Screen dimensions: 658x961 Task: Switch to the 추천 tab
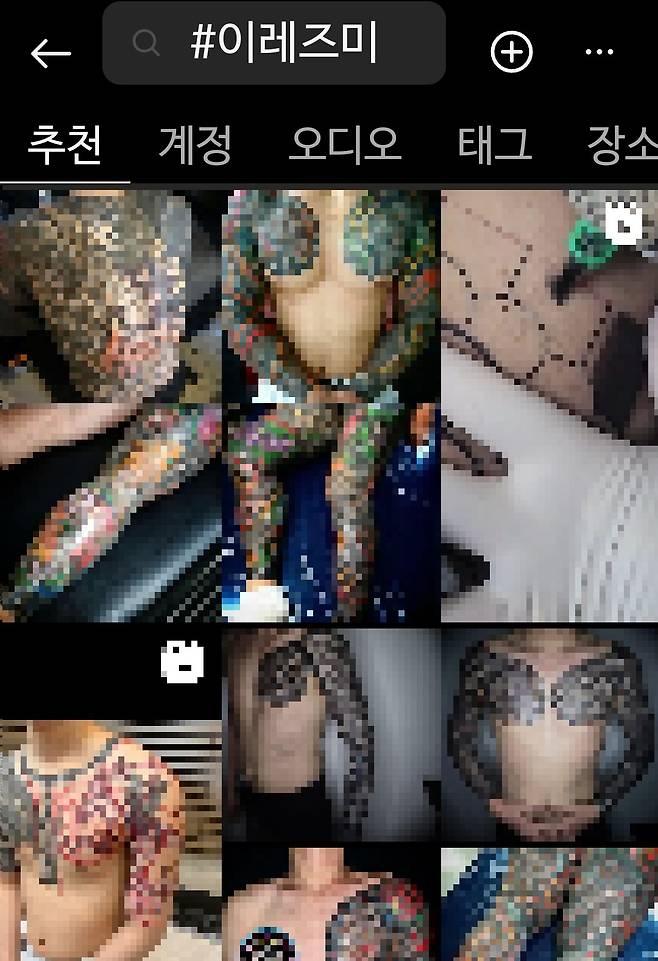click(x=64, y=145)
